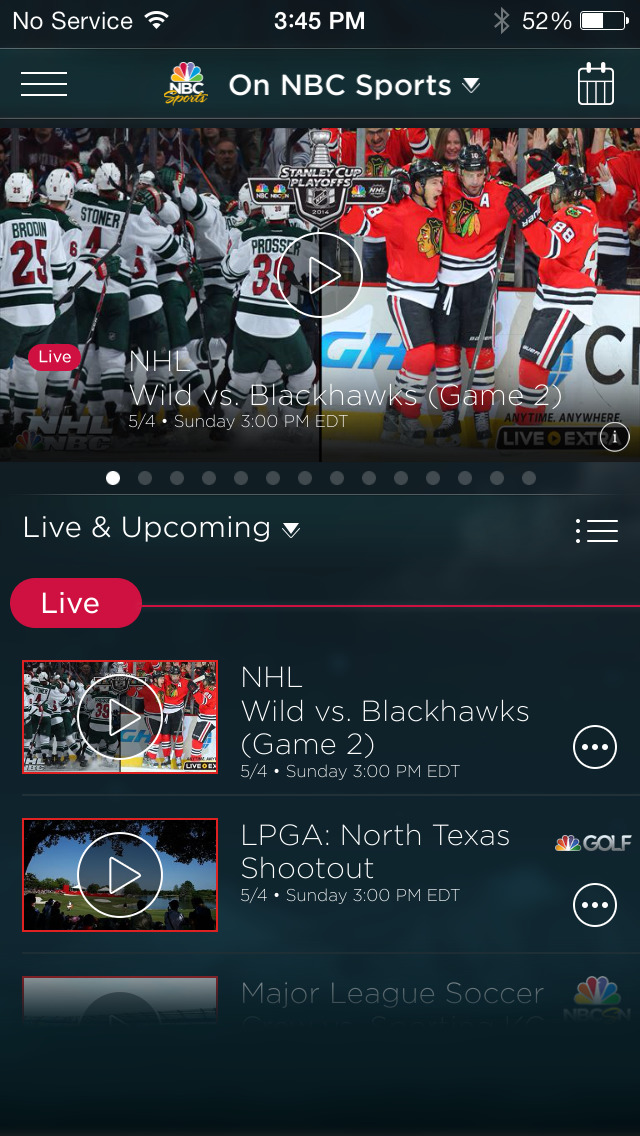Switch to list view layout
This screenshot has width=640, height=1136.
tap(597, 531)
